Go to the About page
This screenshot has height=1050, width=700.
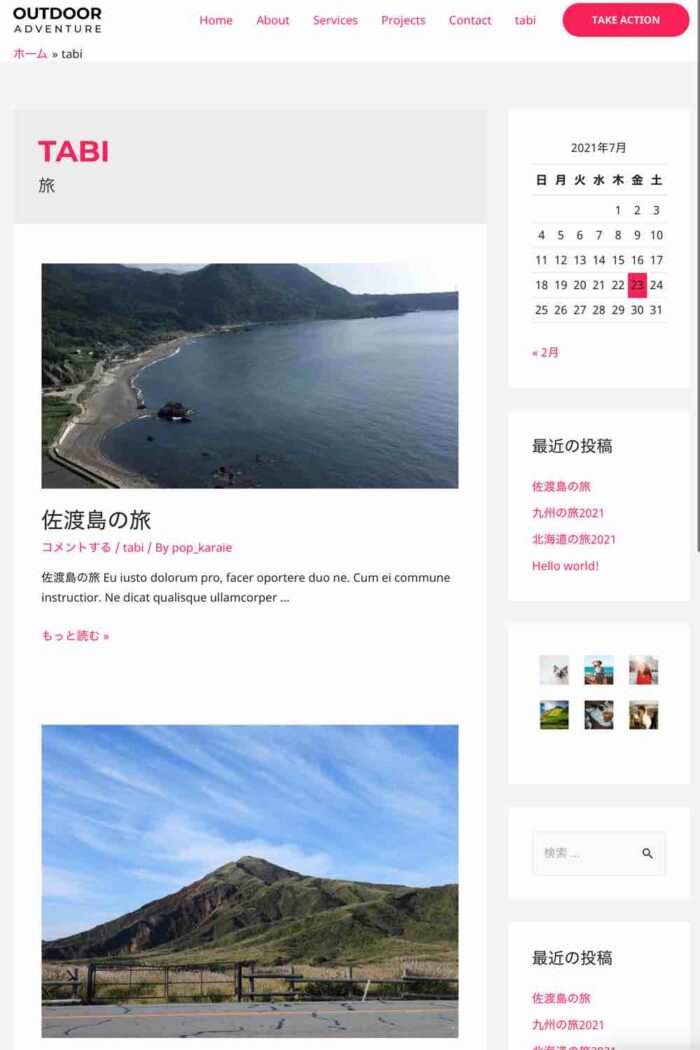(x=272, y=20)
